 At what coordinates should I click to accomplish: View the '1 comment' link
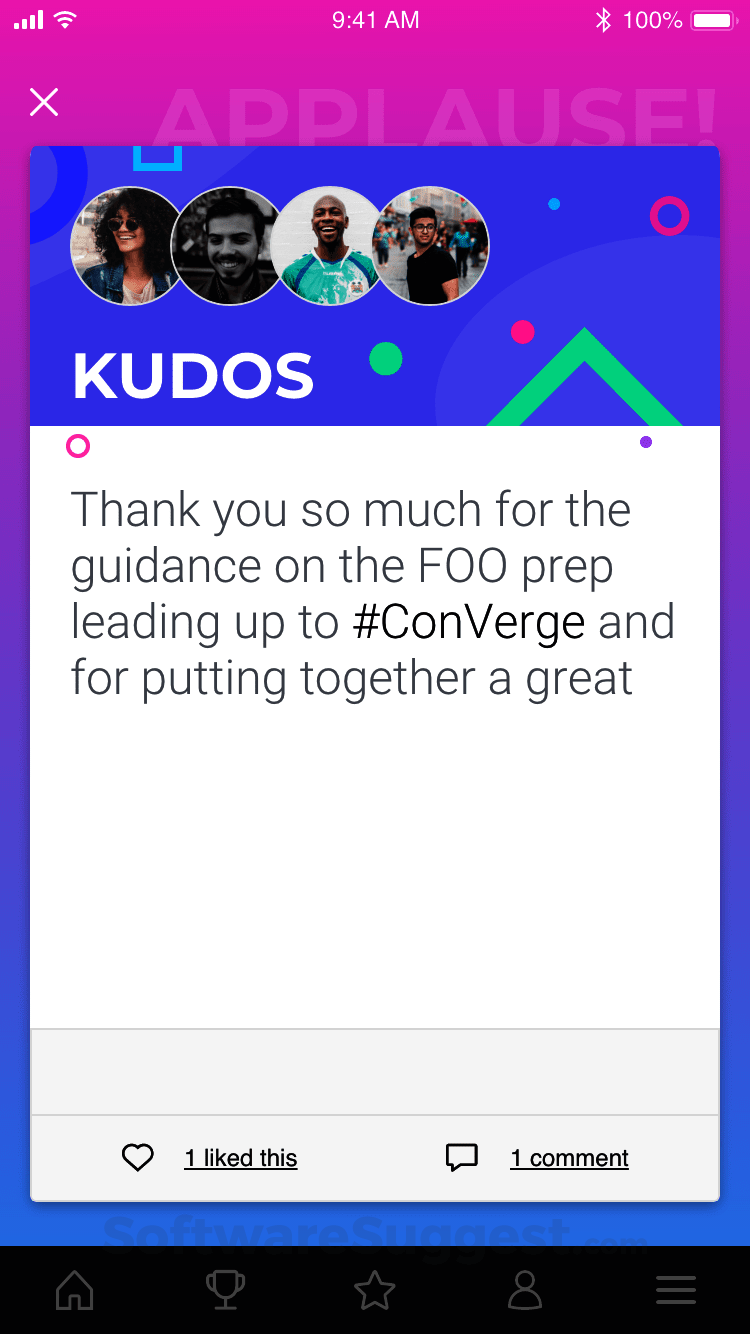pos(569,1158)
